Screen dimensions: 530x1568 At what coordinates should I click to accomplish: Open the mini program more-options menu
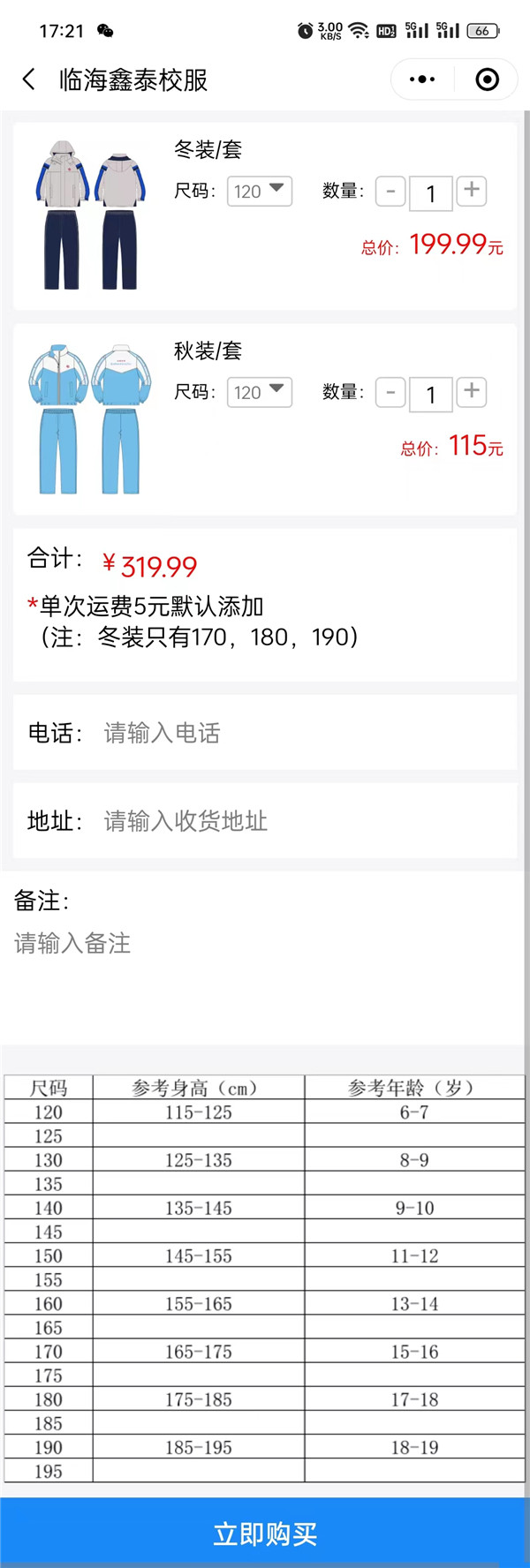[x=422, y=79]
